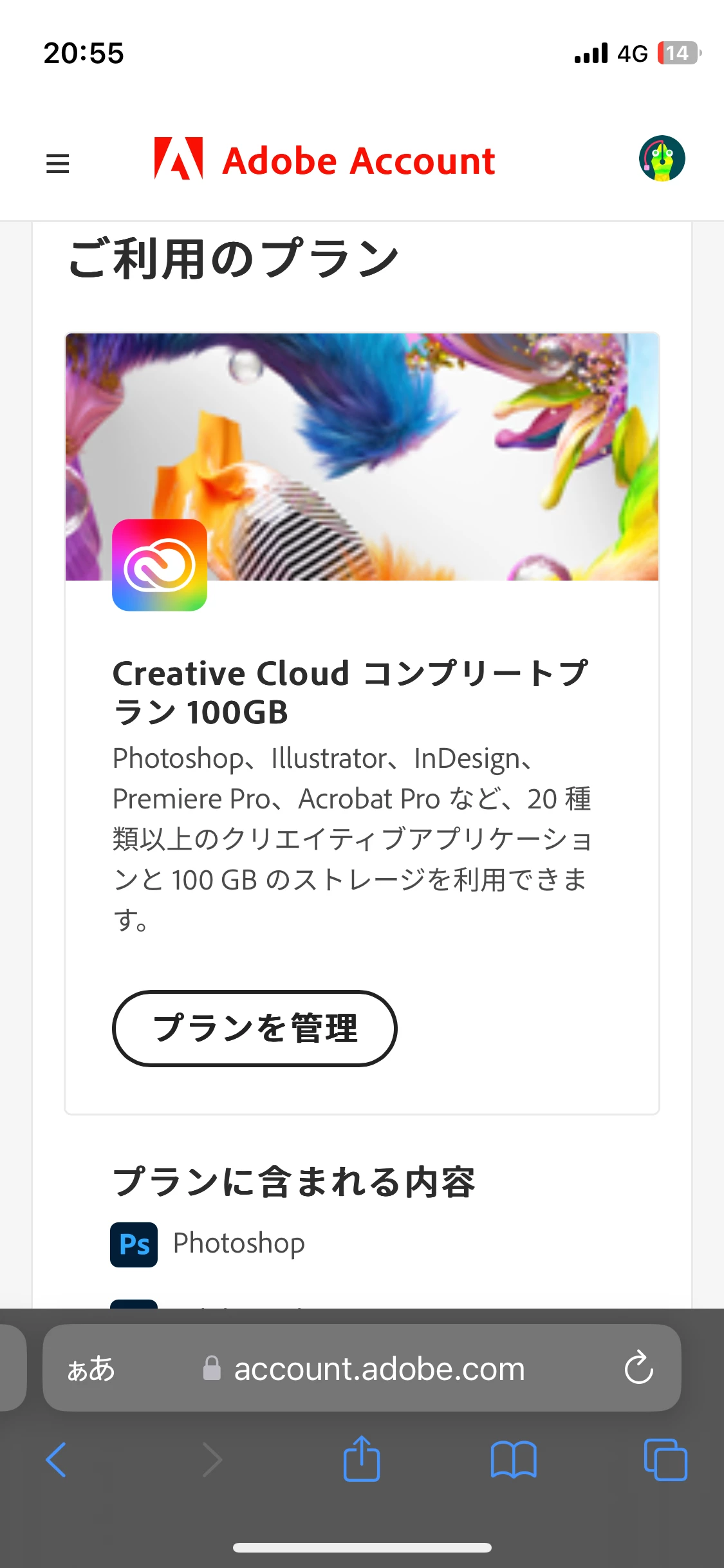
Task: Tap the Adobe Account logo link
Action: click(x=324, y=160)
